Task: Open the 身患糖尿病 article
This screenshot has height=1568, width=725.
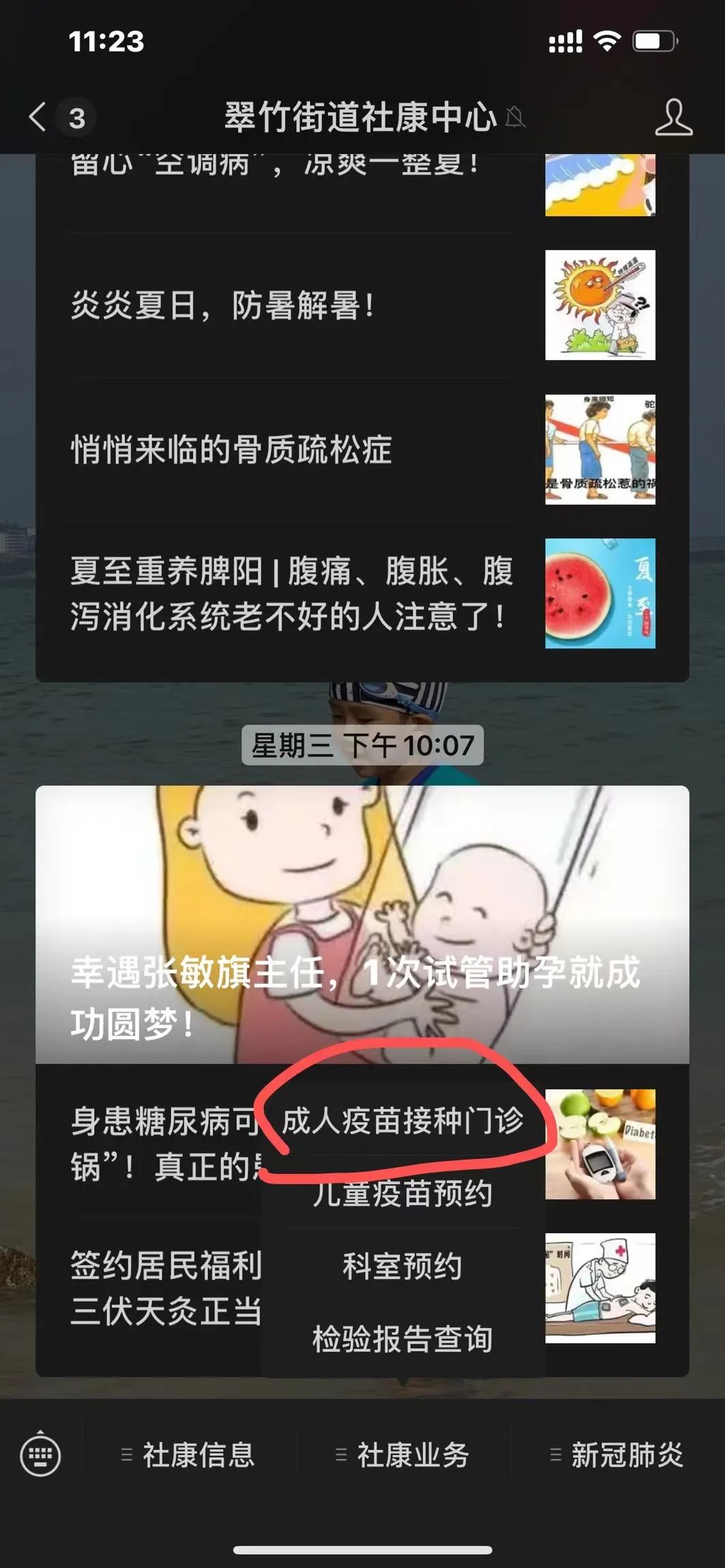Action: point(164,1144)
